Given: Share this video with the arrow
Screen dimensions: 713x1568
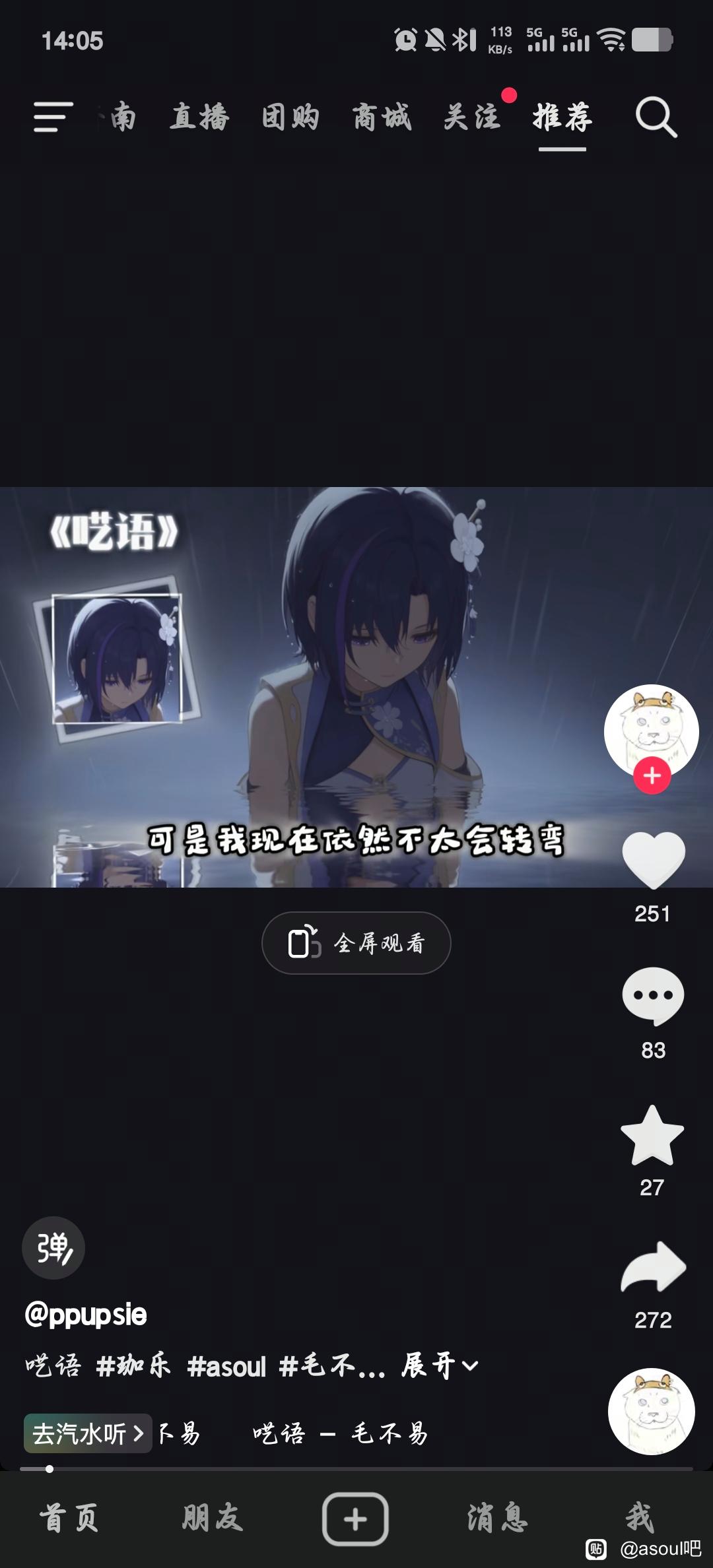Looking at the screenshot, I should click(653, 1267).
